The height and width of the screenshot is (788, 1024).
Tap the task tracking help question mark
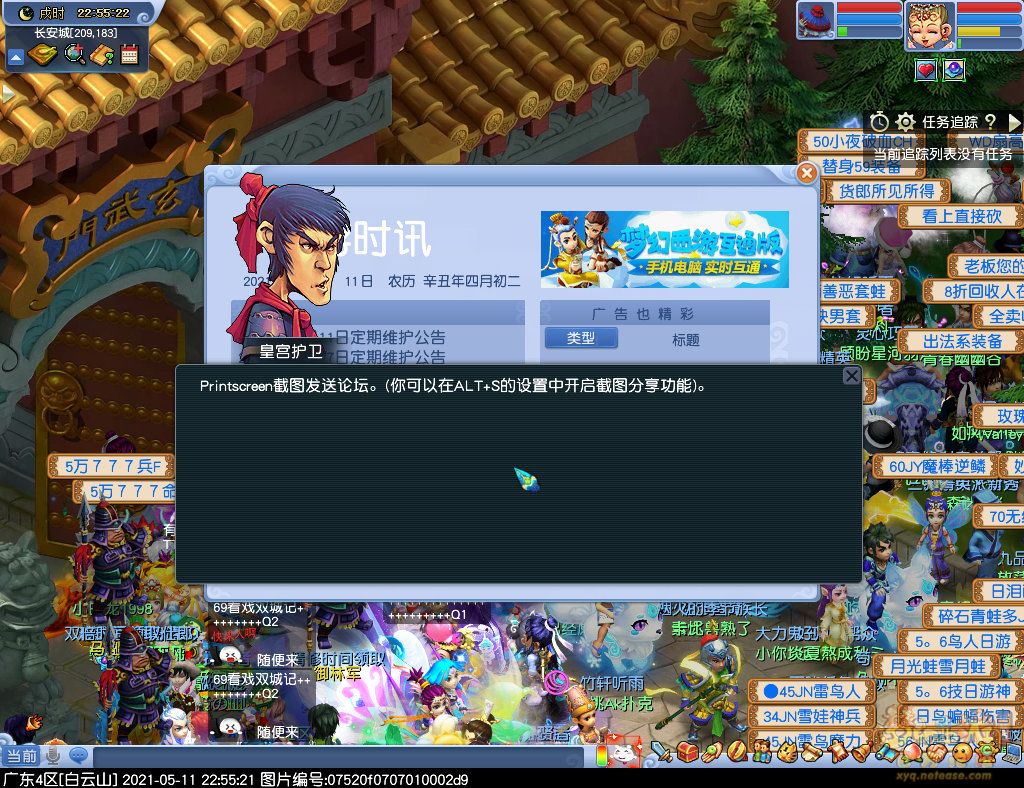tap(990, 122)
